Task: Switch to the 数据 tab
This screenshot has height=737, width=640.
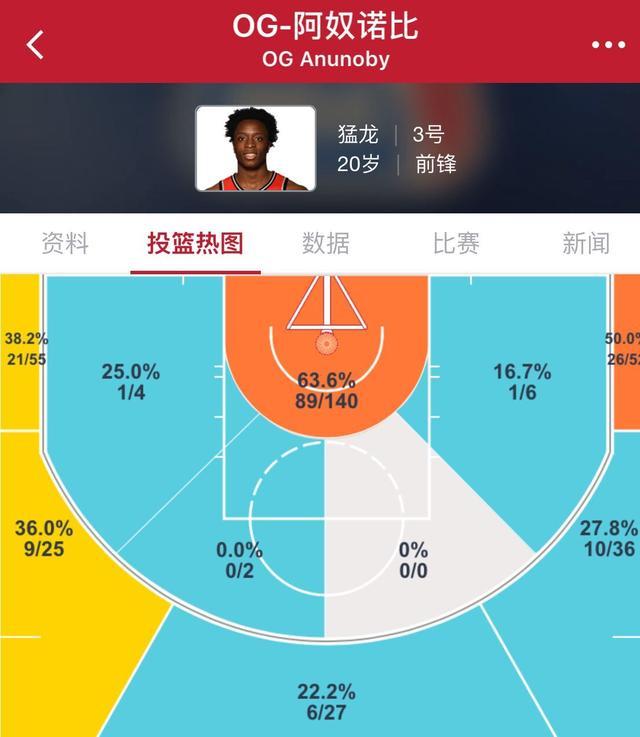Action: click(326, 243)
